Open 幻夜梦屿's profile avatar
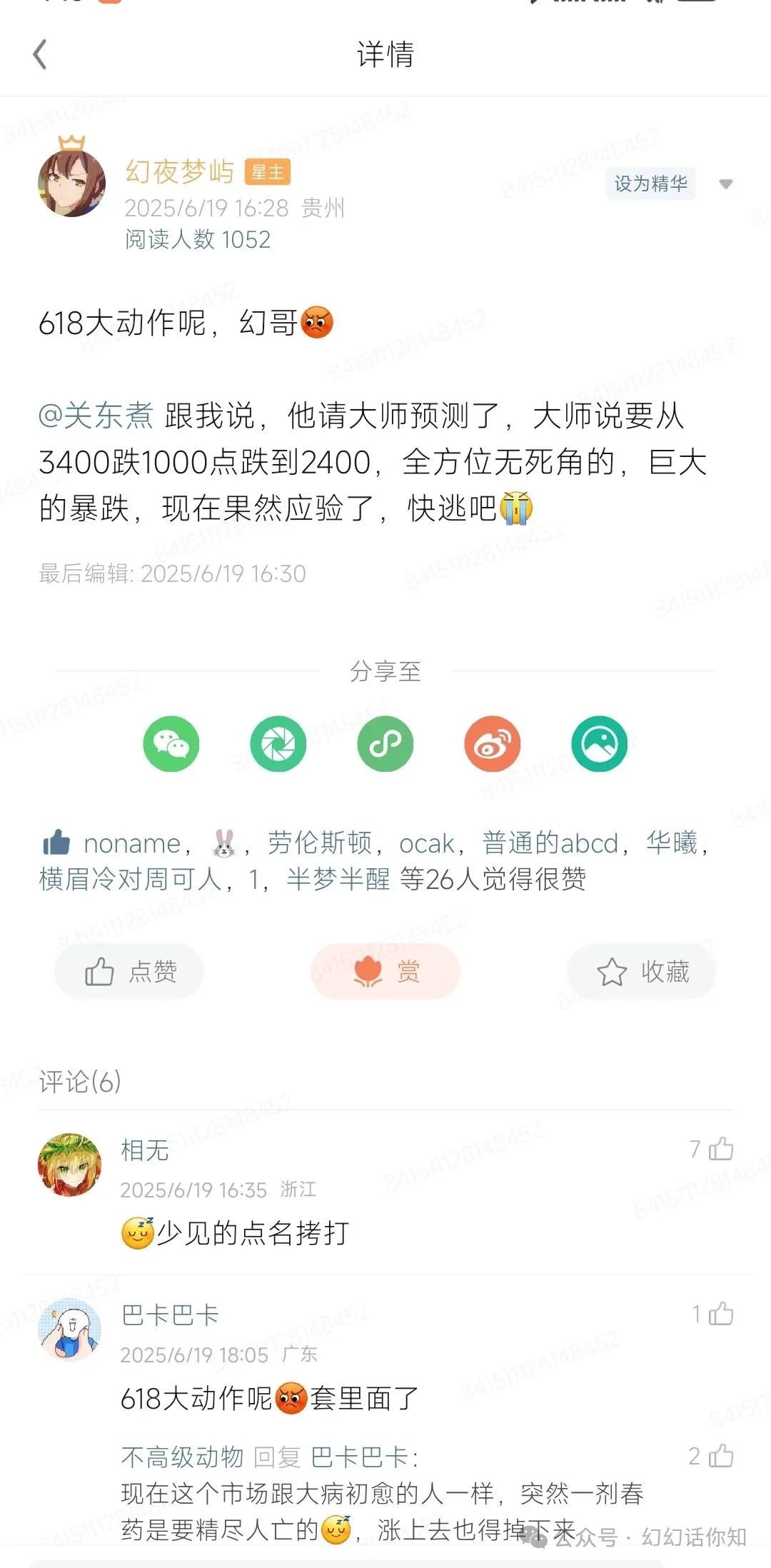Image resolution: width=771 pixels, height=1568 pixels. [71, 182]
